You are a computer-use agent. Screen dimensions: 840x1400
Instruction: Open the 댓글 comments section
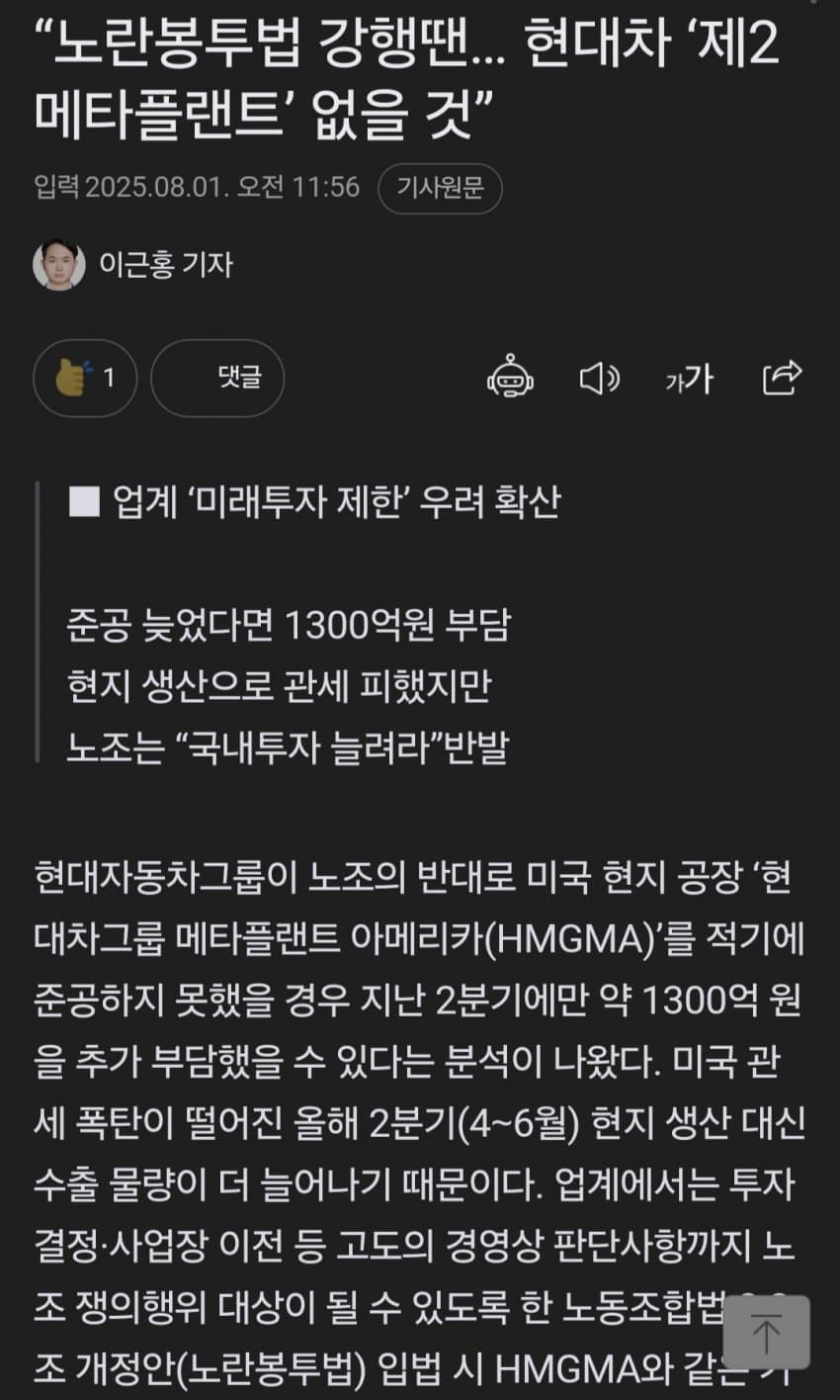[217, 378]
